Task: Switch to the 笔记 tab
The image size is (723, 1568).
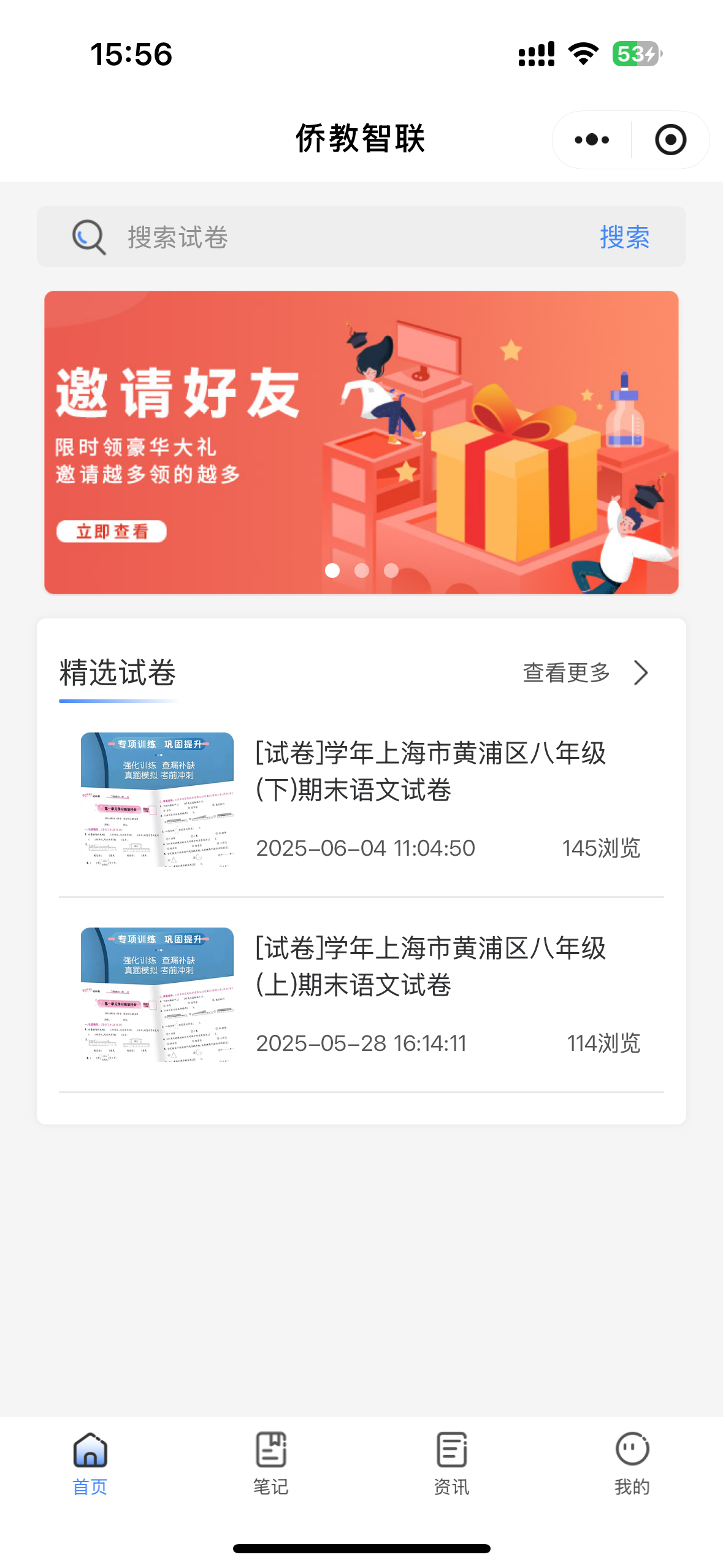Action: pyautogui.click(x=270, y=1464)
